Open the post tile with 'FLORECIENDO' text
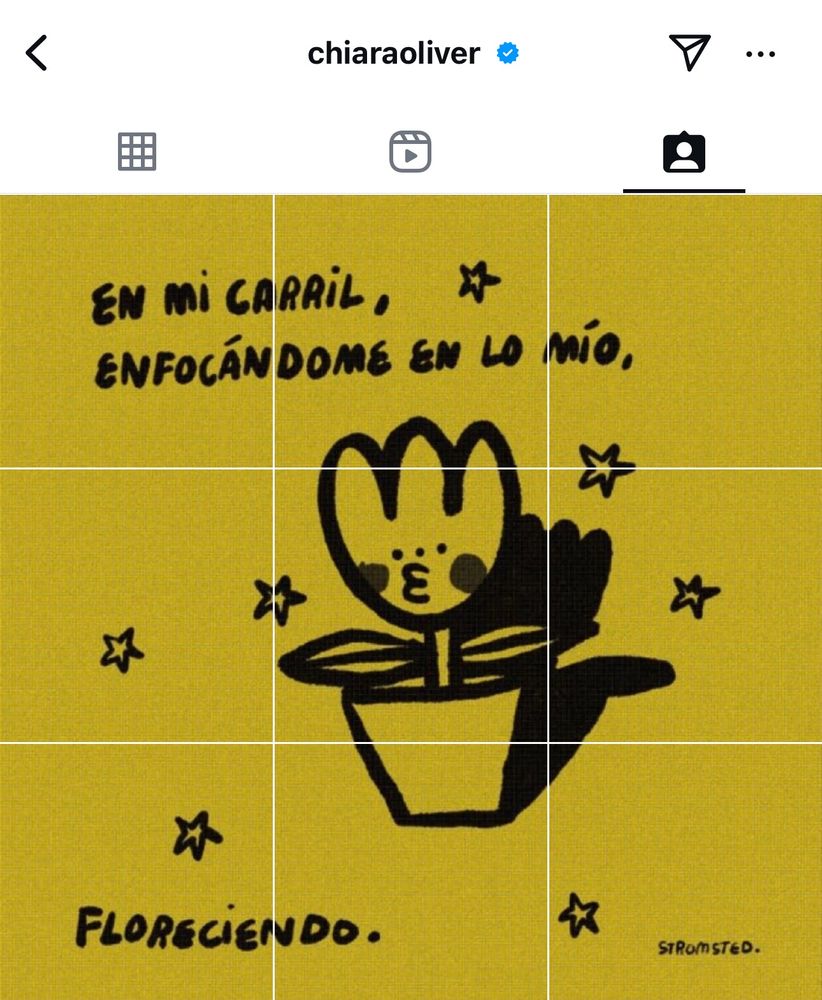The height and width of the screenshot is (1000, 822). tap(137, 872)
